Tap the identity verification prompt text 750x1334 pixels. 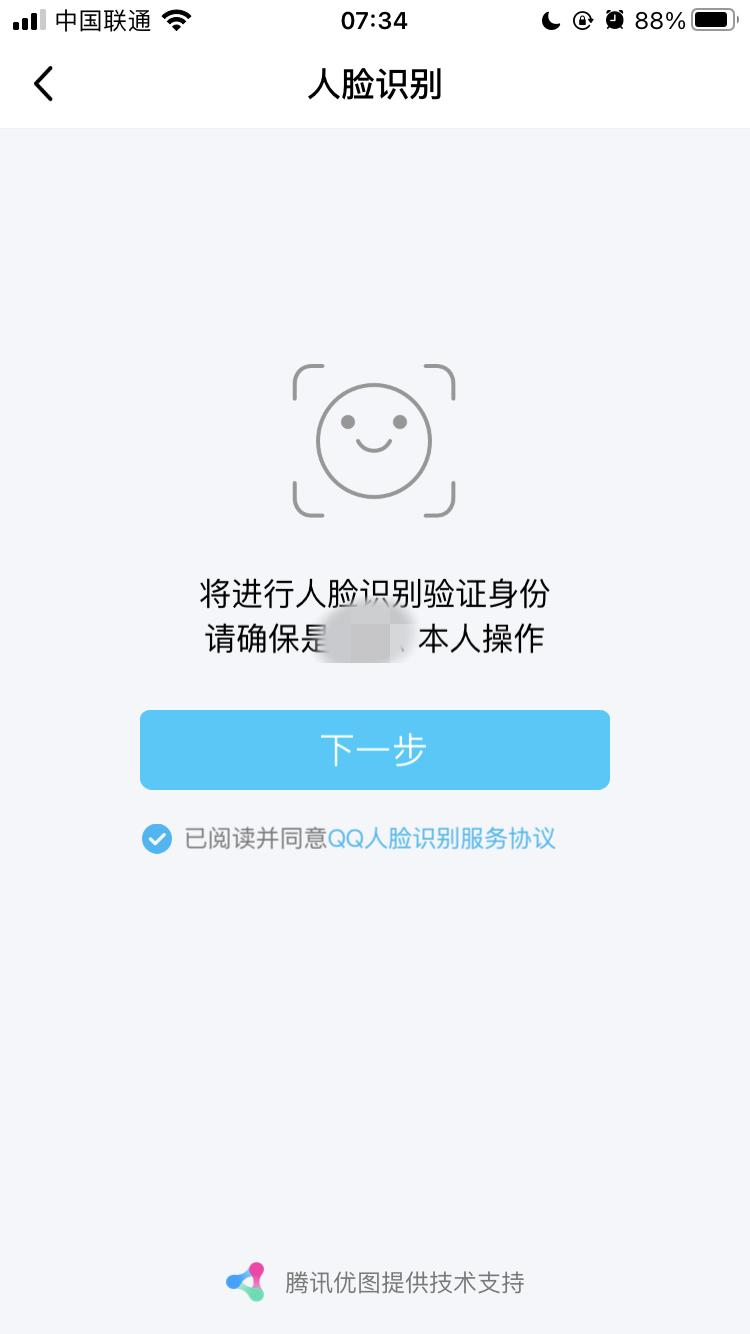[375, 593]
